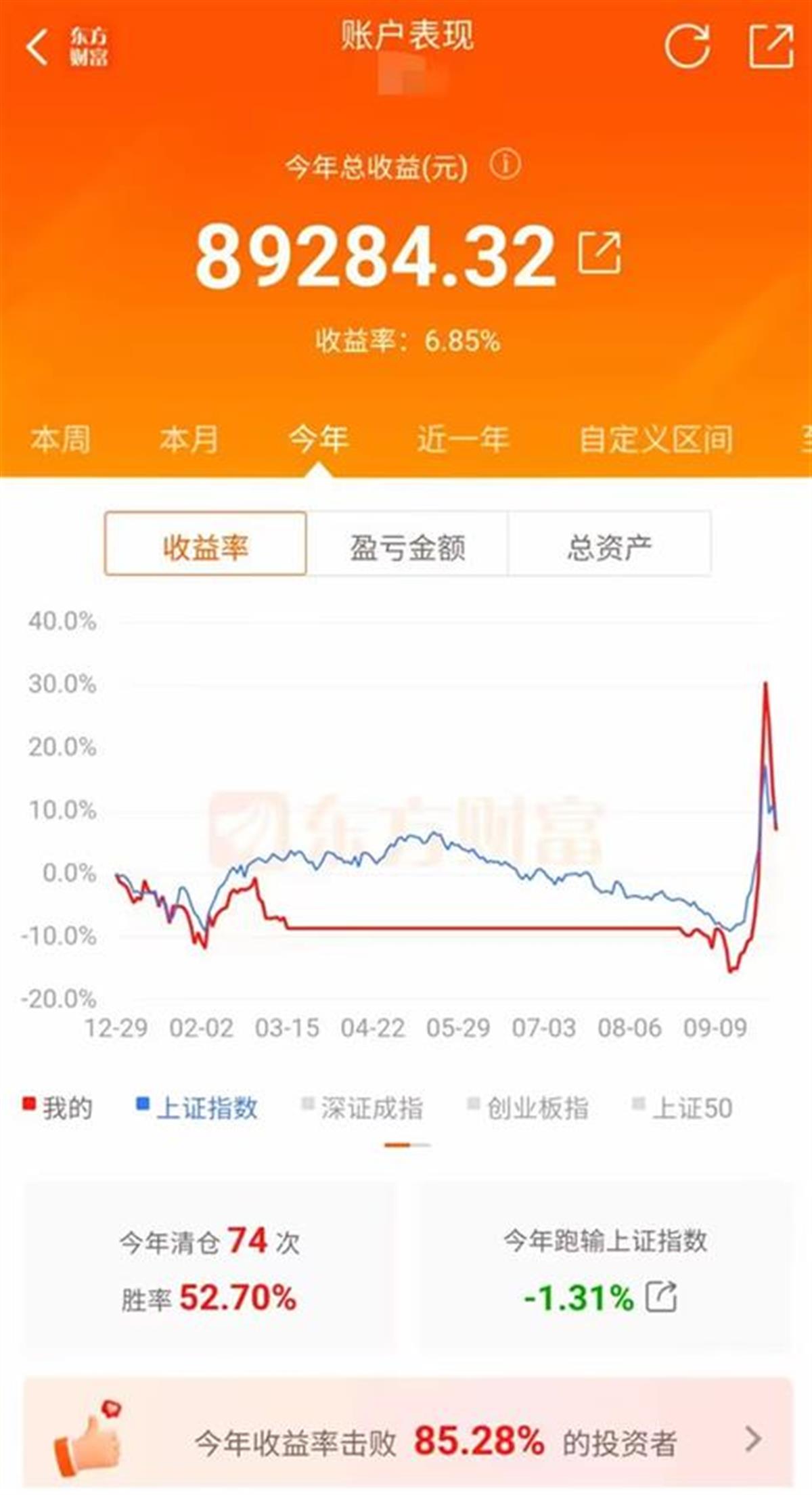The width and height of the screenshot is (812, 1495).
Task: Switch to the 近一年 tab
Action: 463,439
